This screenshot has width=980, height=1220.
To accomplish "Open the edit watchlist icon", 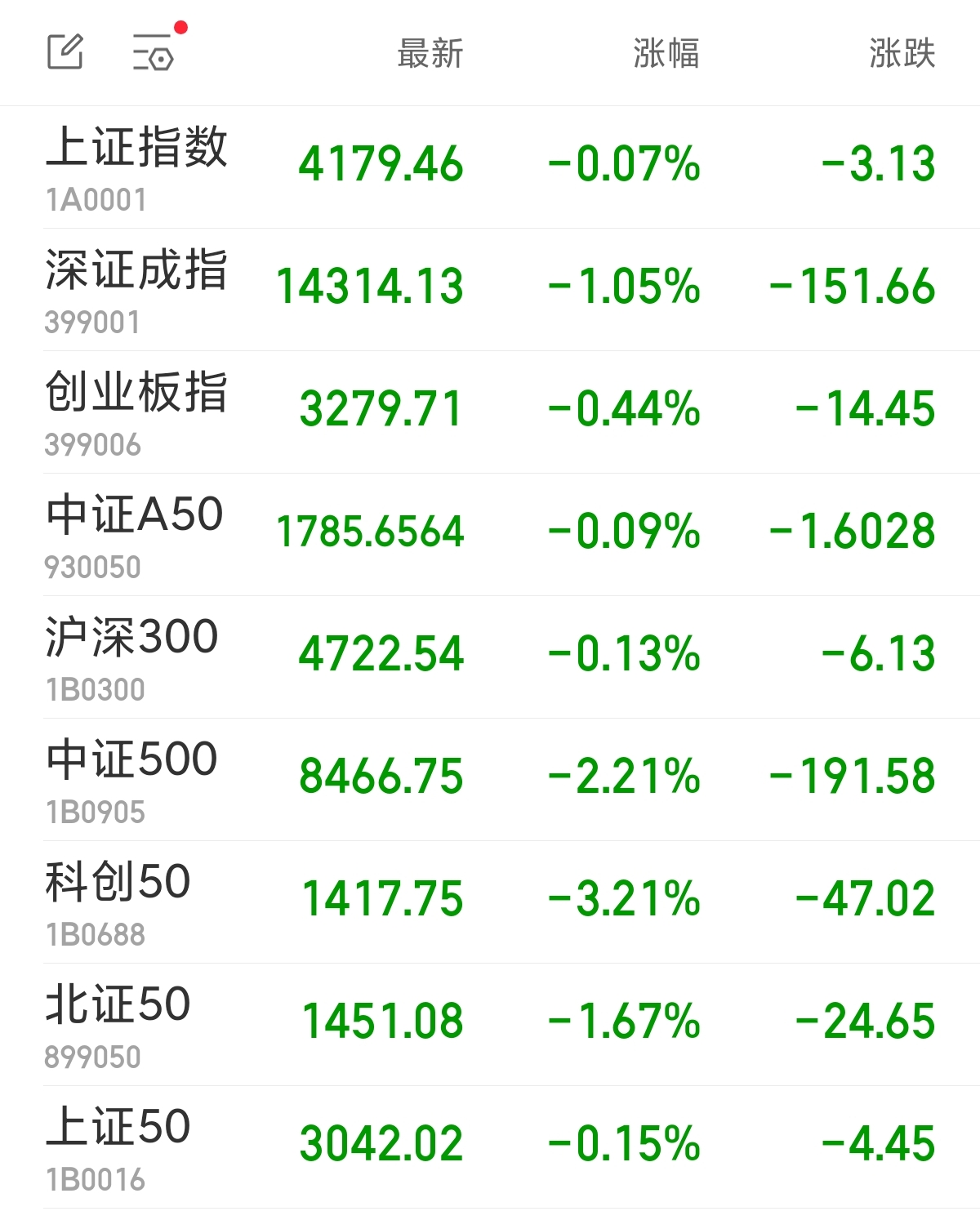I will pos(65,52).
